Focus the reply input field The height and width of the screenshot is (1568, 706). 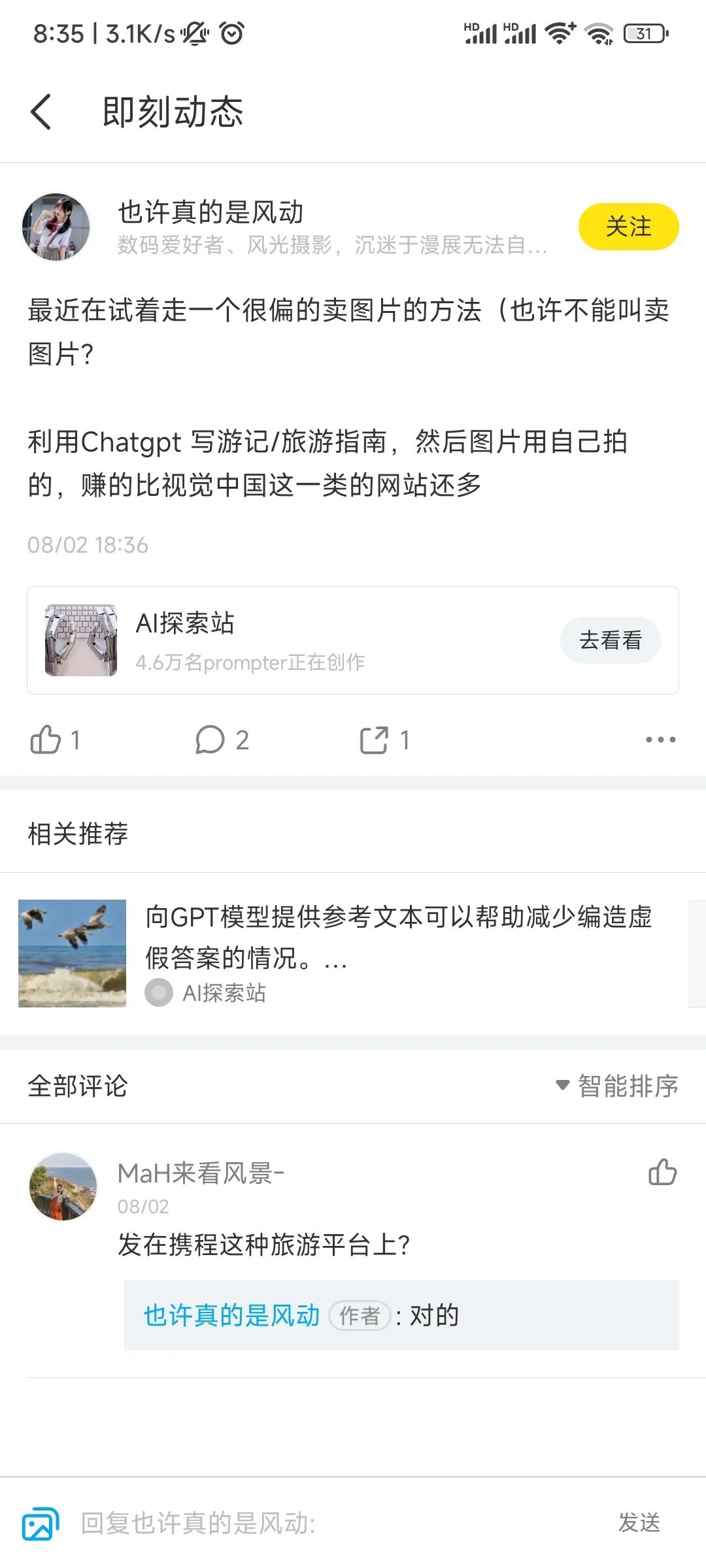327,1523
